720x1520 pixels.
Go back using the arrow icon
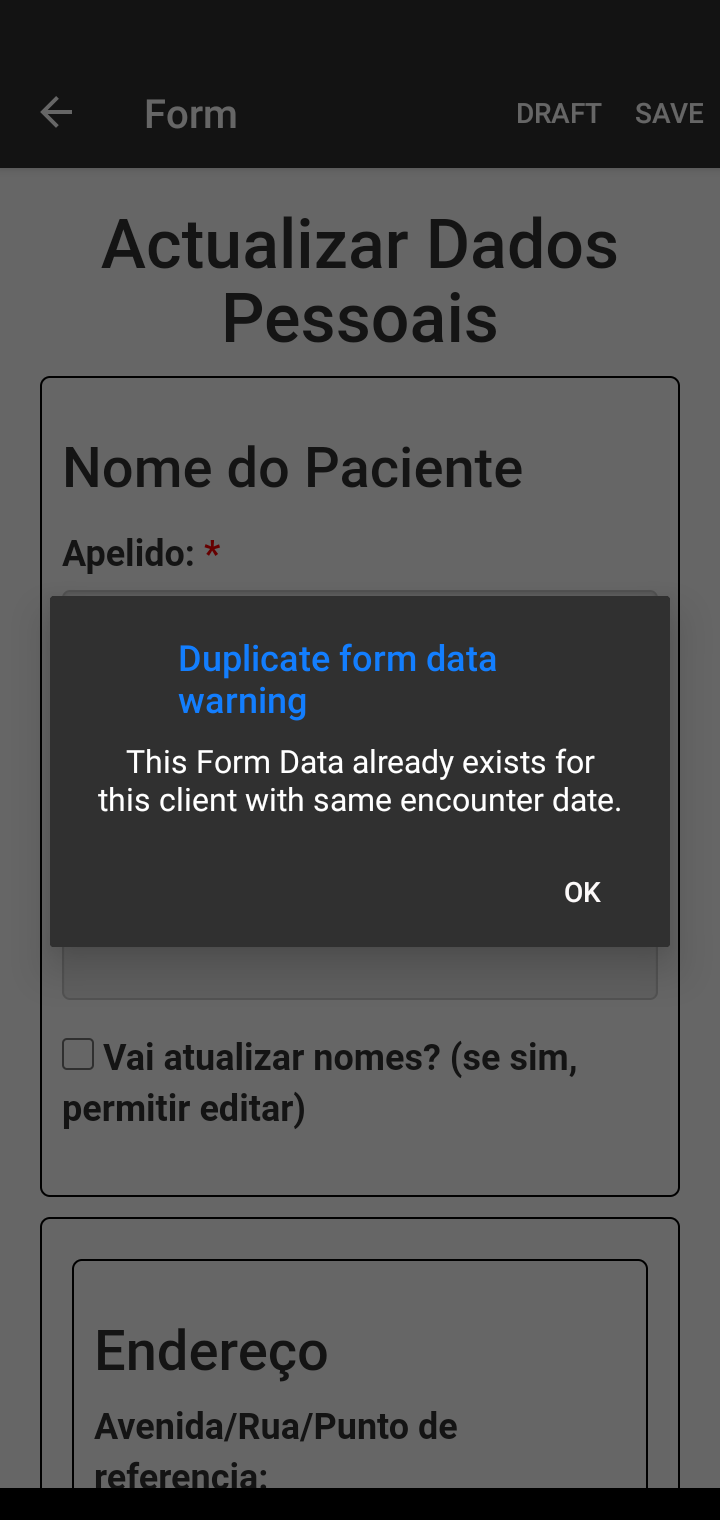(56, 113)
